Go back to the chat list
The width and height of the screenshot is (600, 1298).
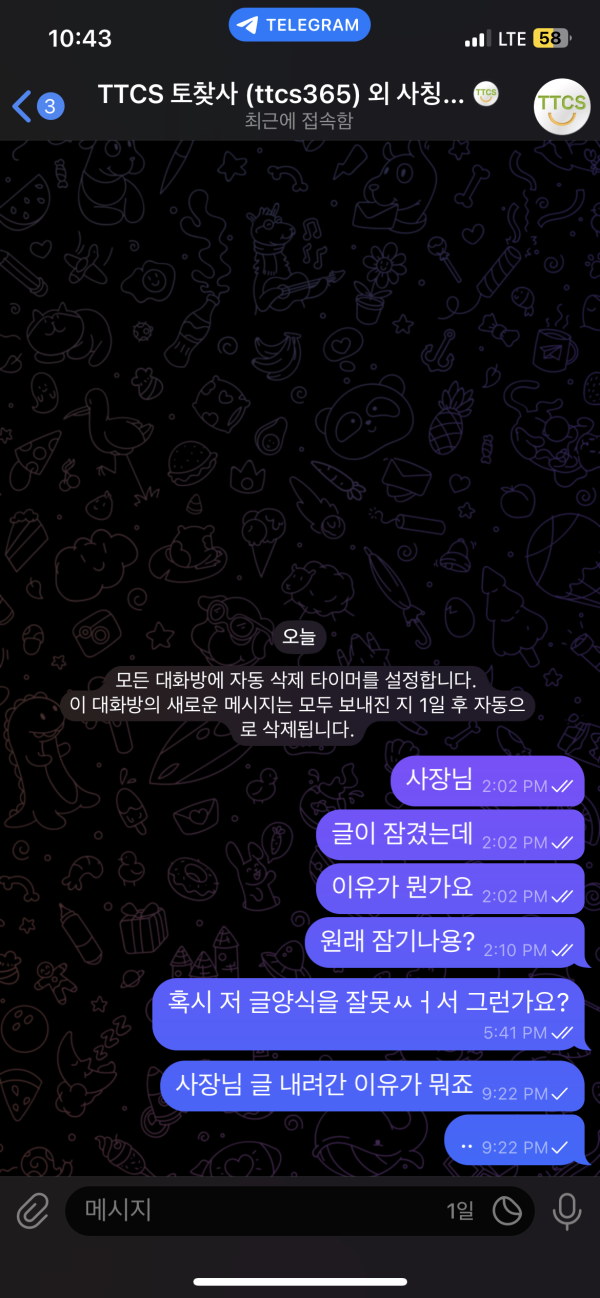coord(36,105)
